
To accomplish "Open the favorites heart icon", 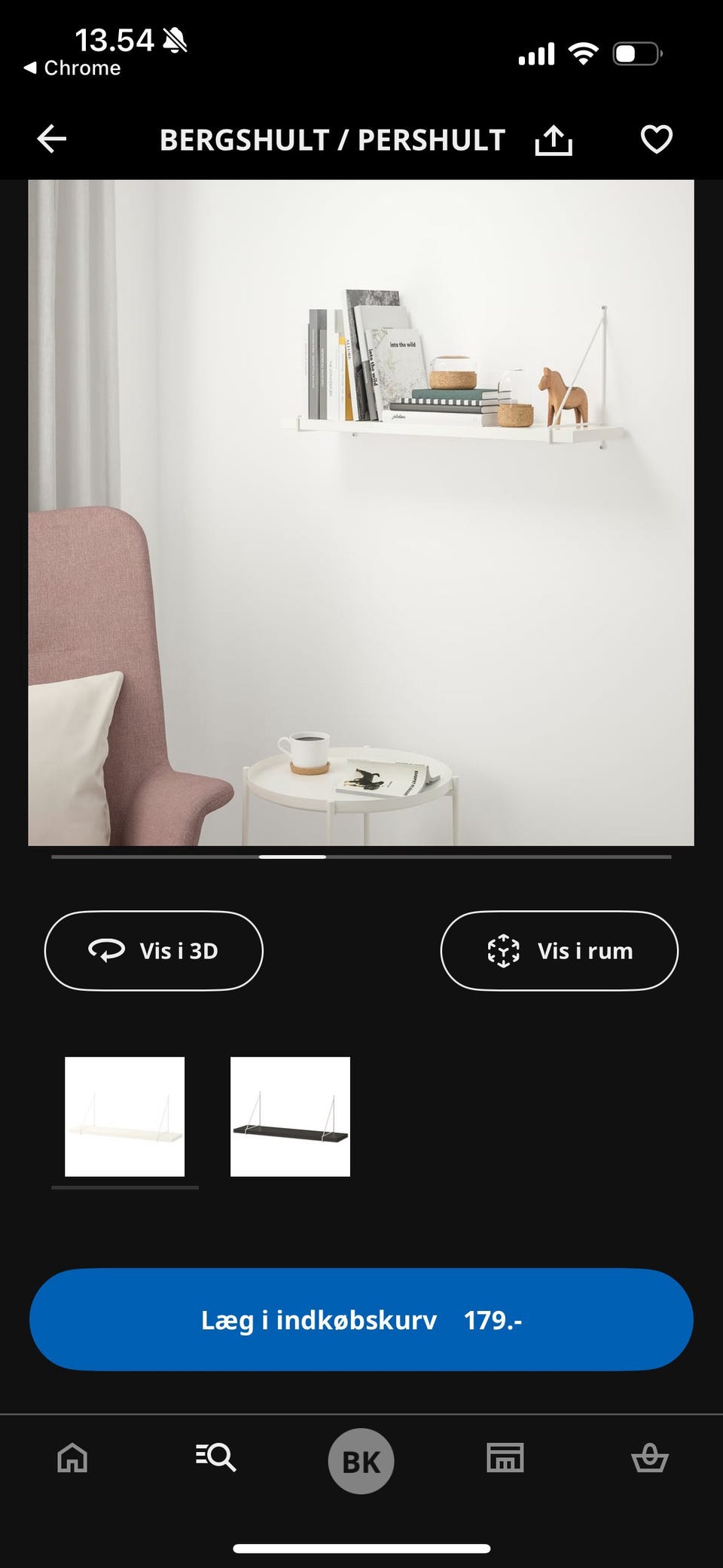I will pyautogui.click(x=656, y=139).
